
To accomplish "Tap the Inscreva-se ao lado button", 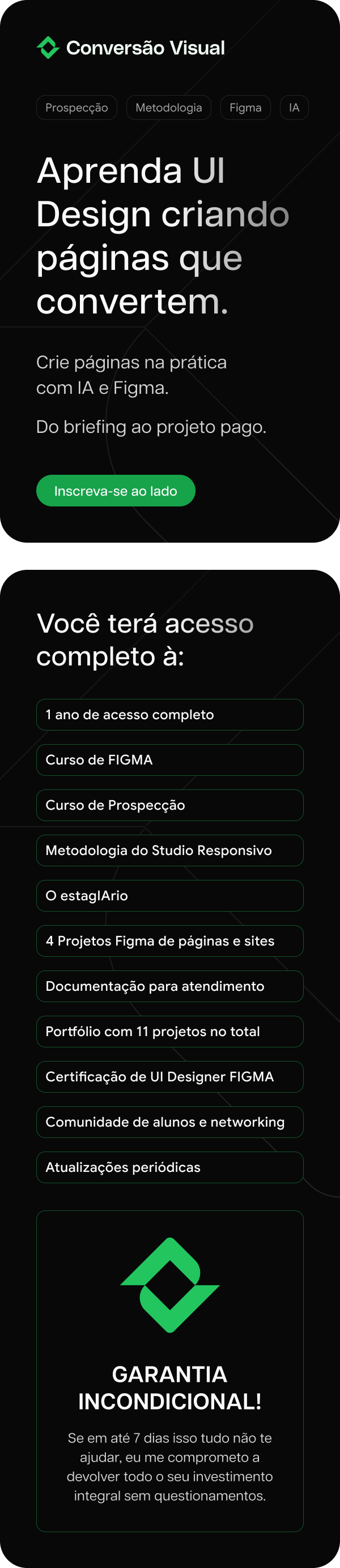I will 116,491.
